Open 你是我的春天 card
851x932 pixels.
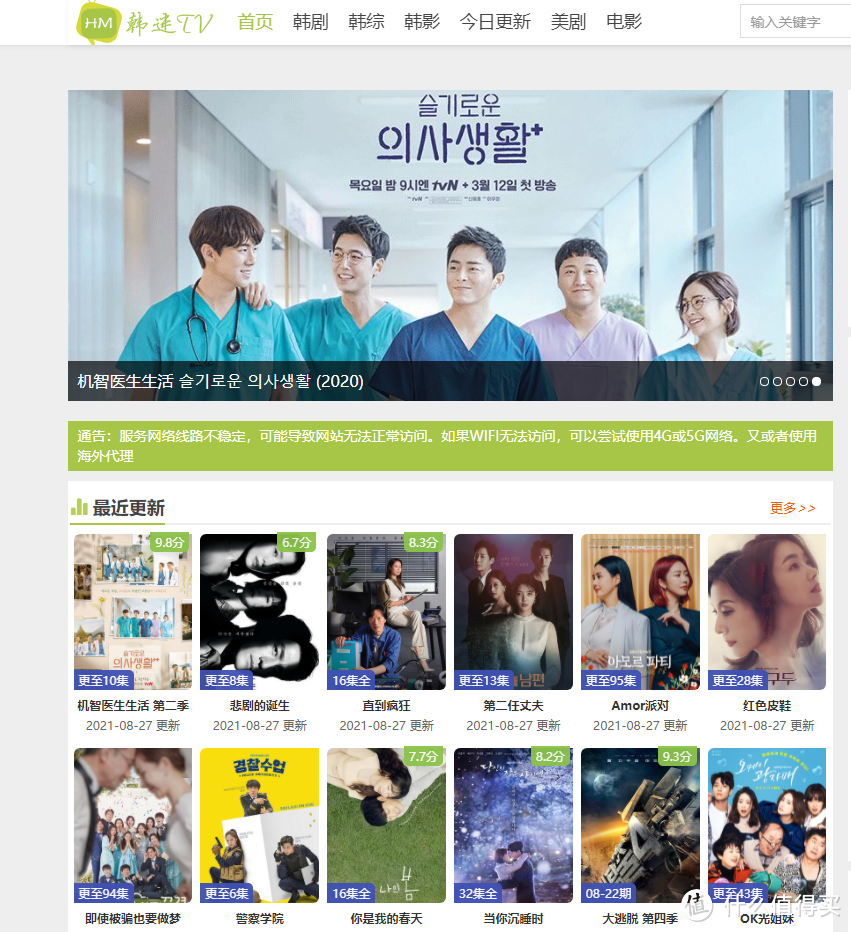point(386,825)
